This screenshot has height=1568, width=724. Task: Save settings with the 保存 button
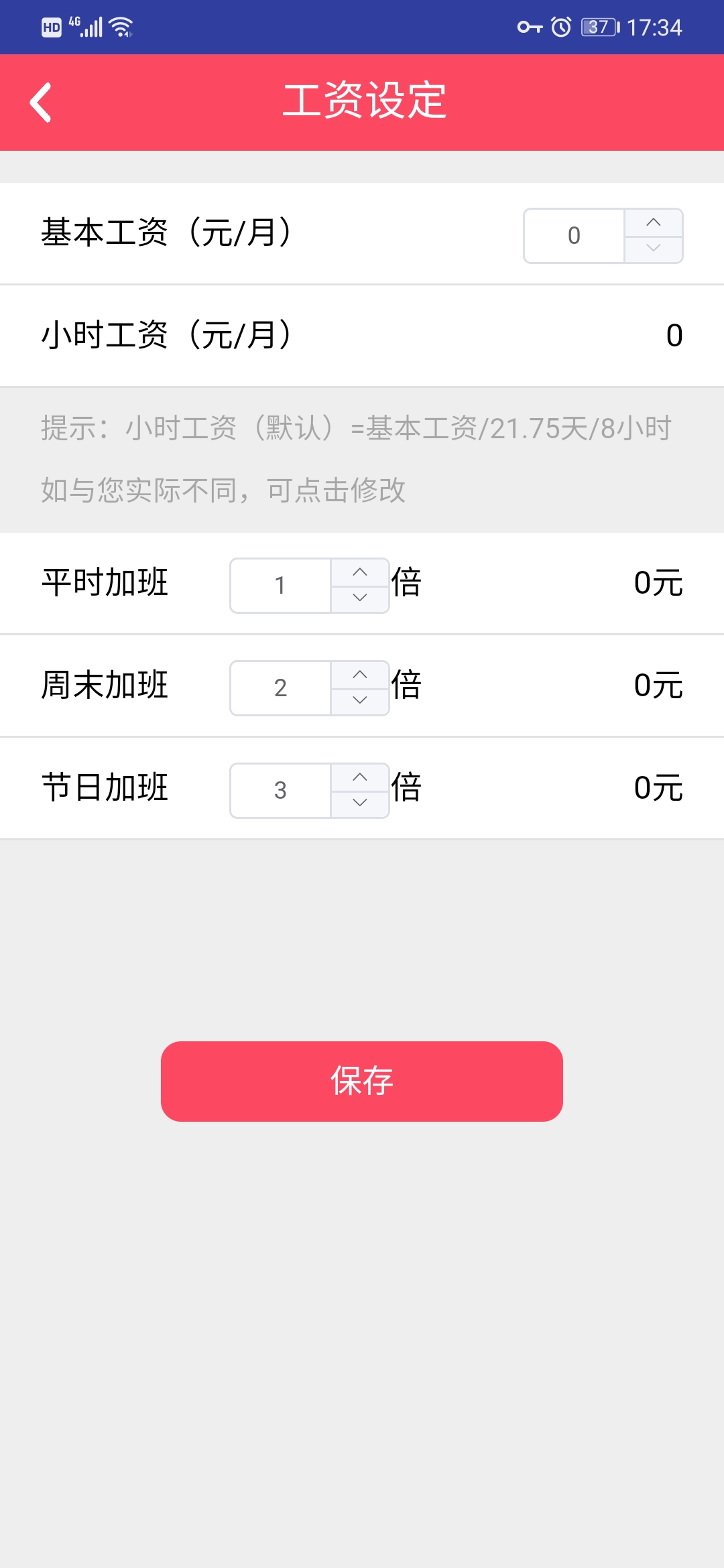(362, 1081)
